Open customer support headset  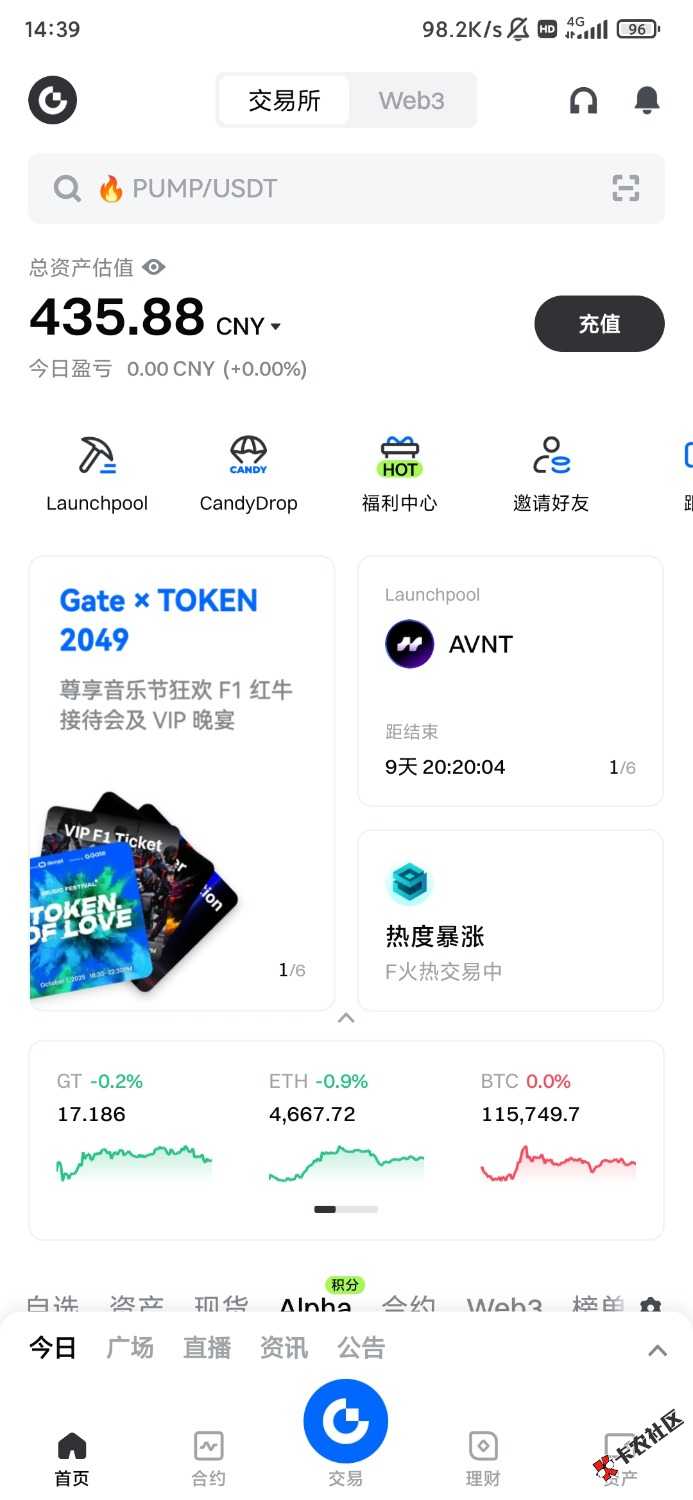(x=583, y=100)
